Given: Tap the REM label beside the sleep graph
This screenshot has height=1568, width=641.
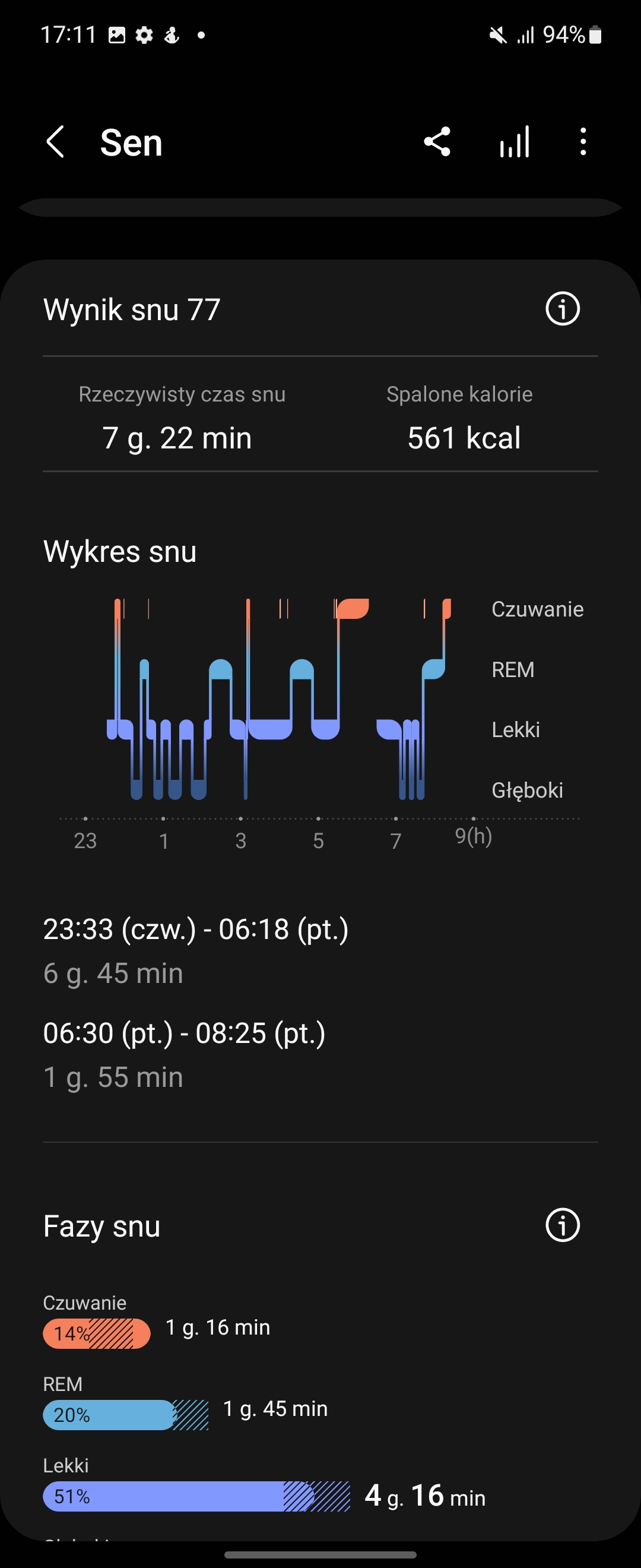Looking at the screenshot, I should 513,669.
